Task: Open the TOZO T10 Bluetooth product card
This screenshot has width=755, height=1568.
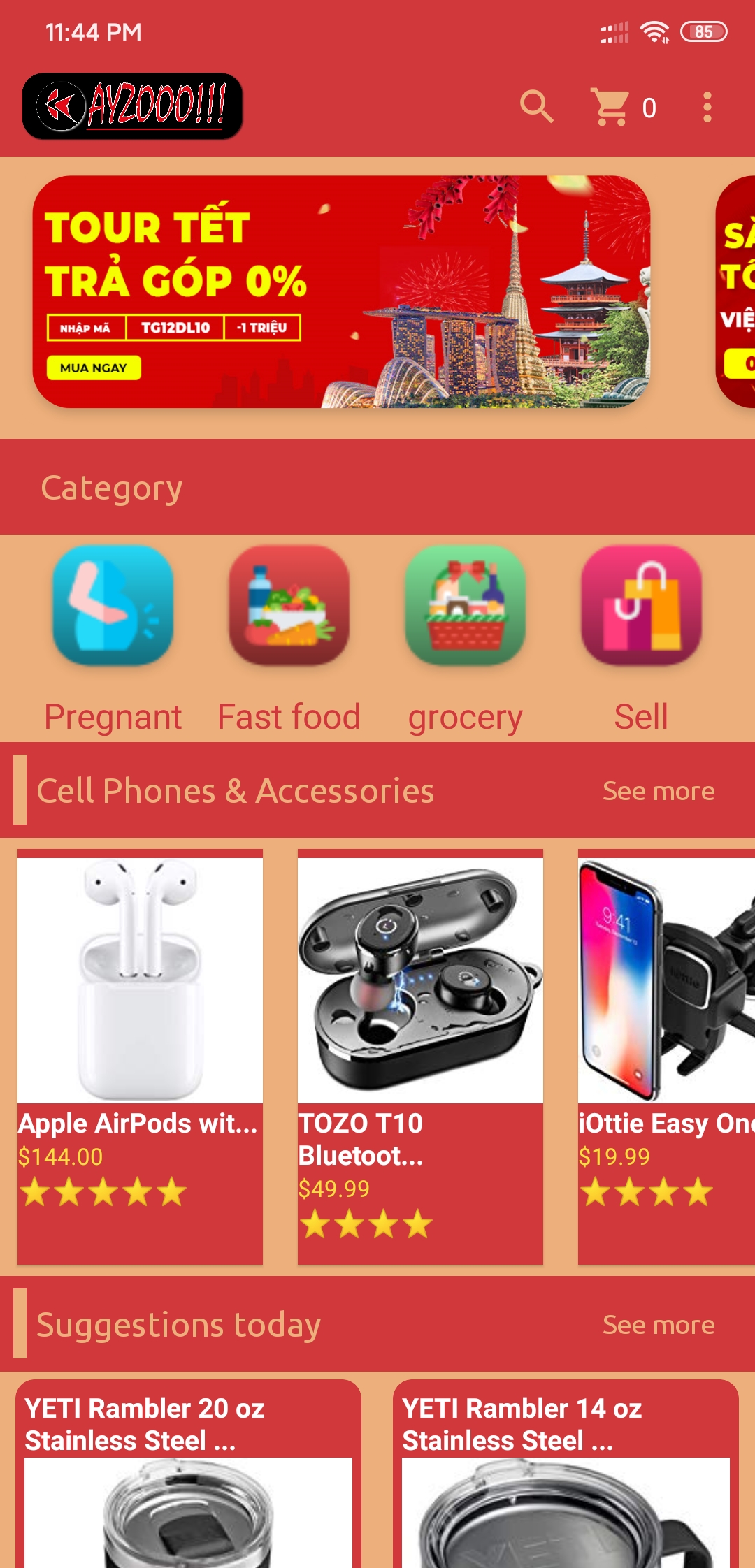Action: point(420,1057)
